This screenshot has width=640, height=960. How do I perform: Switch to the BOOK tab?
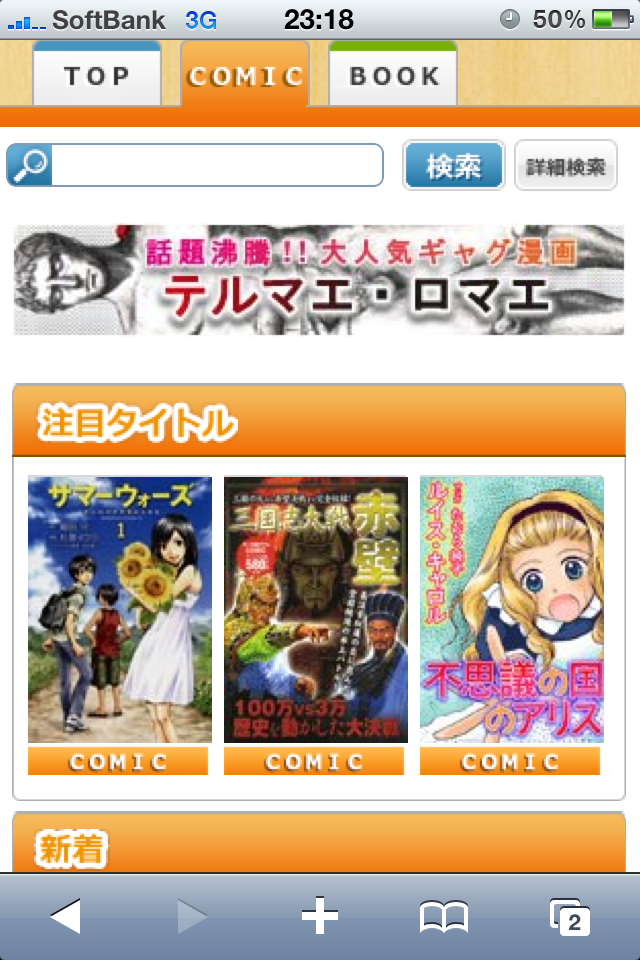click(393, 76)
